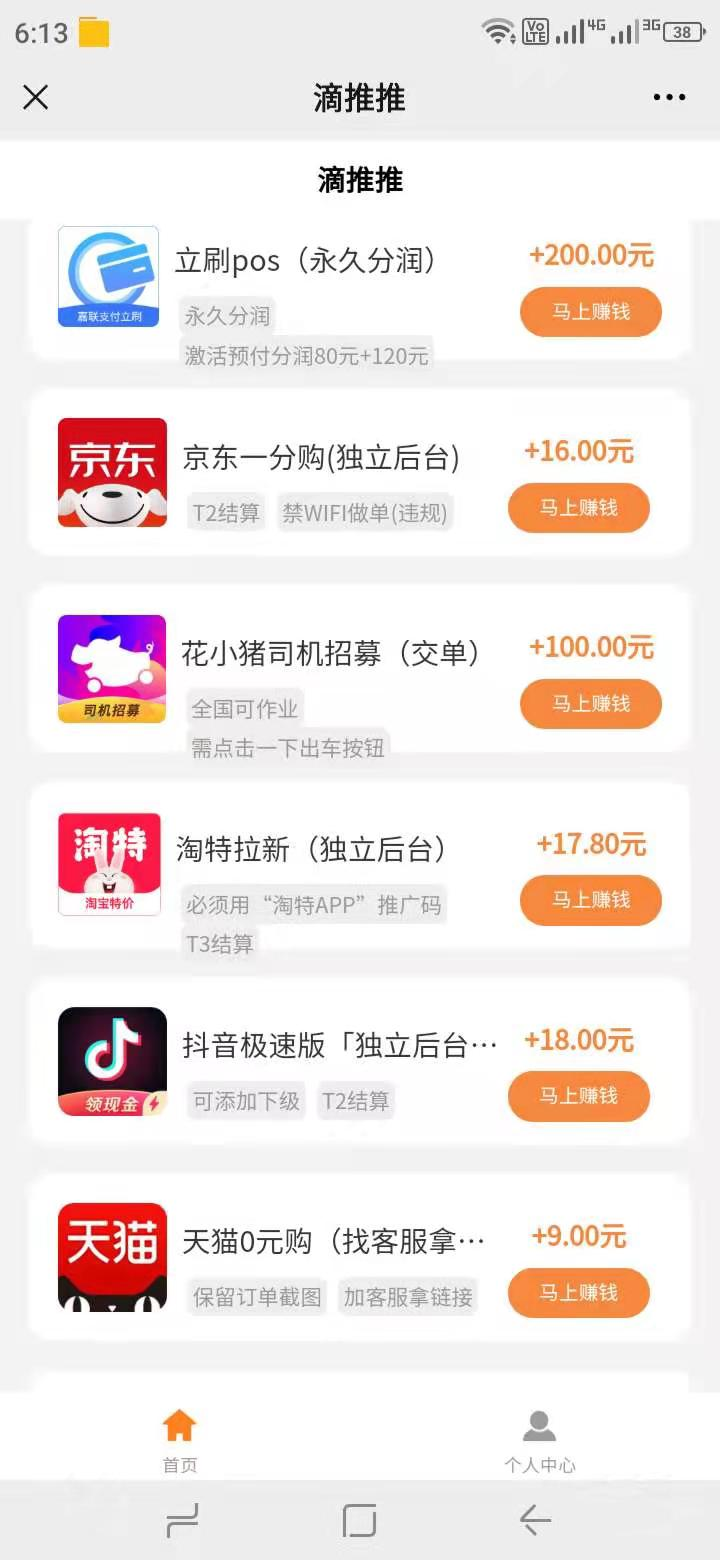This screenshot has height=1560, width=720.
Task: Open the 天猫0元购 task card
Action: (332, 1242)
